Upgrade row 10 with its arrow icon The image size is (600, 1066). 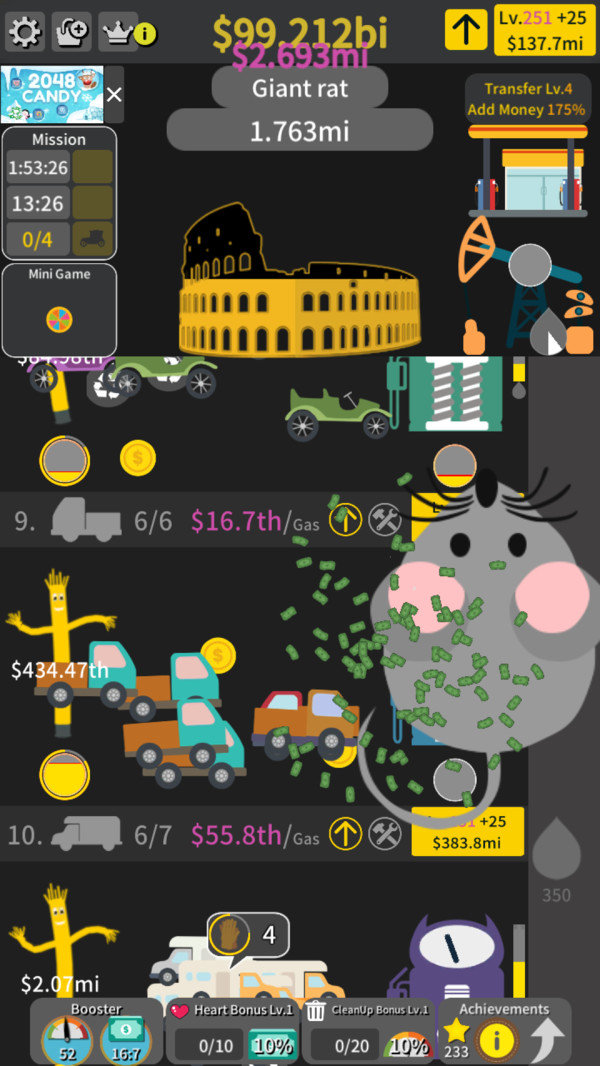point(346,834)
